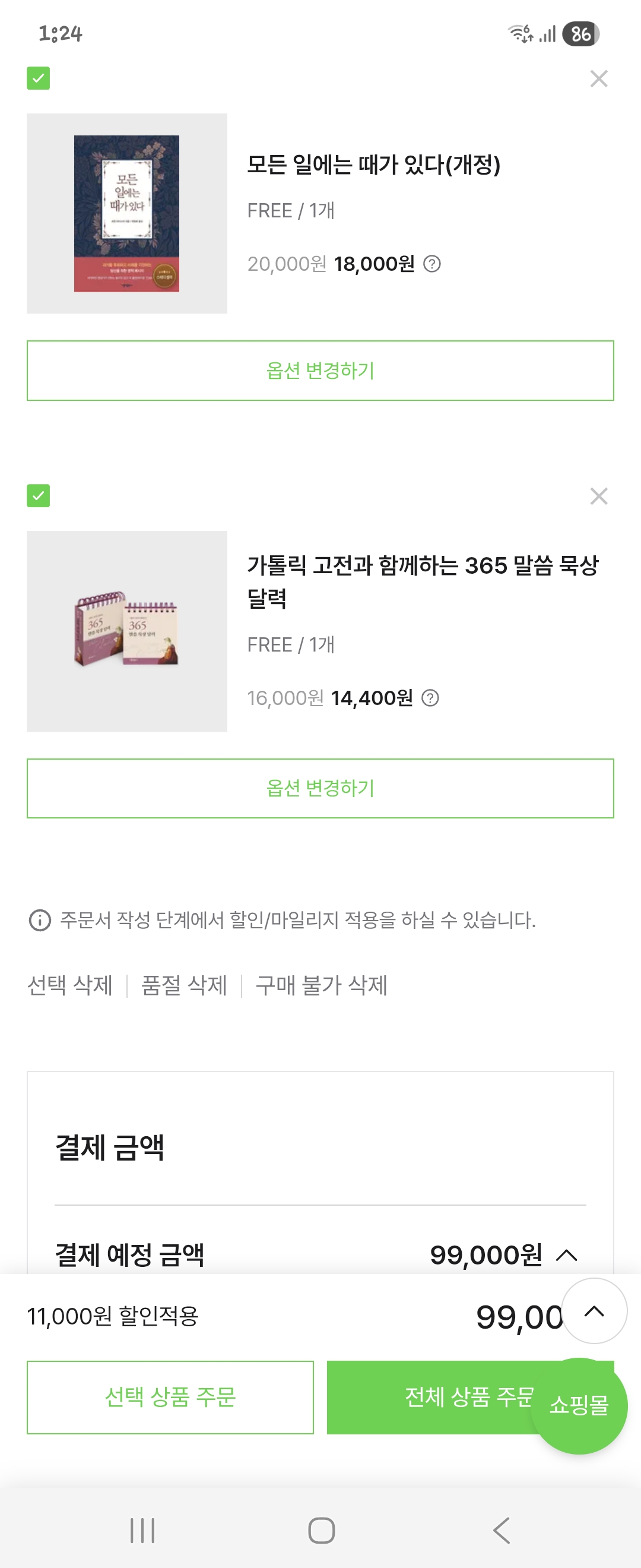Change options for 모든 일에는 때가 있다

click(320, 371)
